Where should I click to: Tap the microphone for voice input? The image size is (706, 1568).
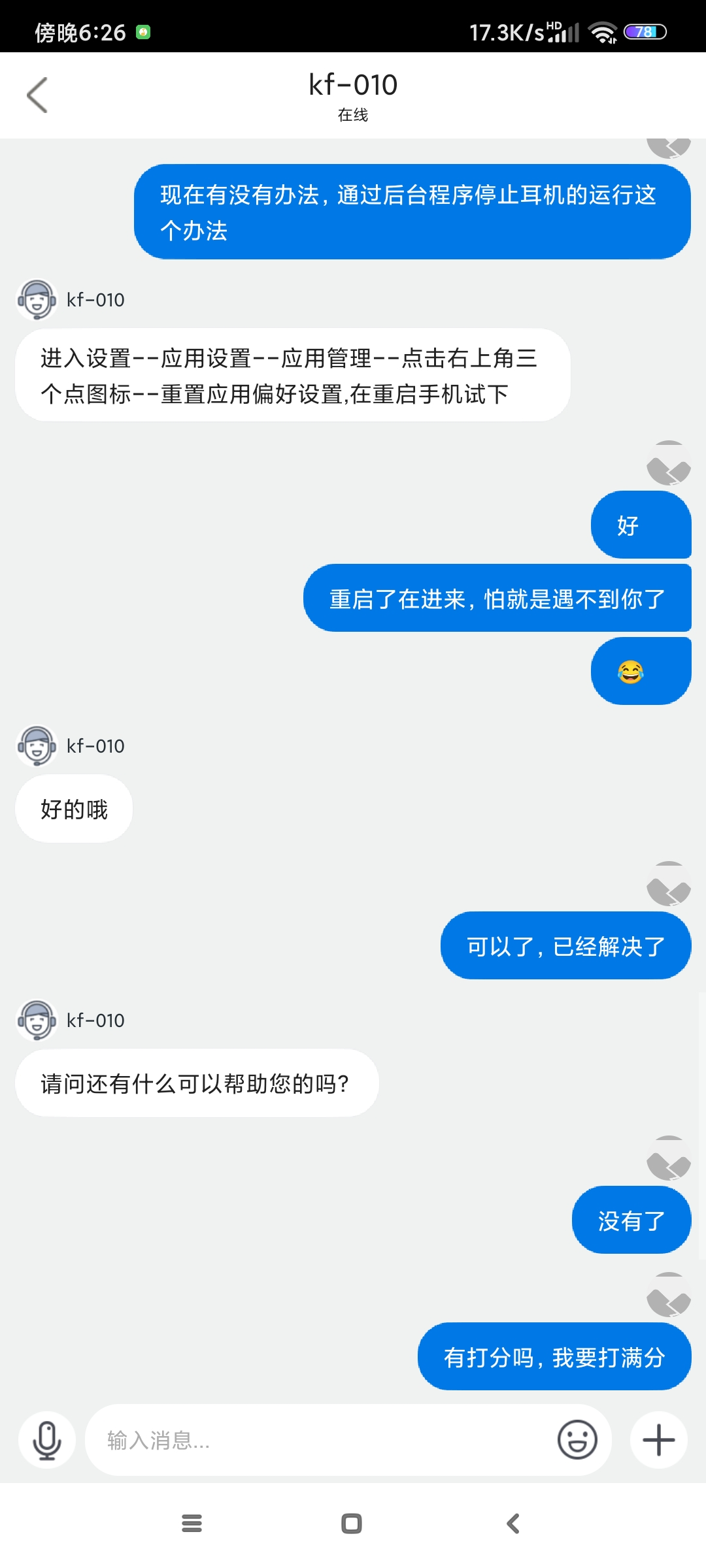[47, 1440]
